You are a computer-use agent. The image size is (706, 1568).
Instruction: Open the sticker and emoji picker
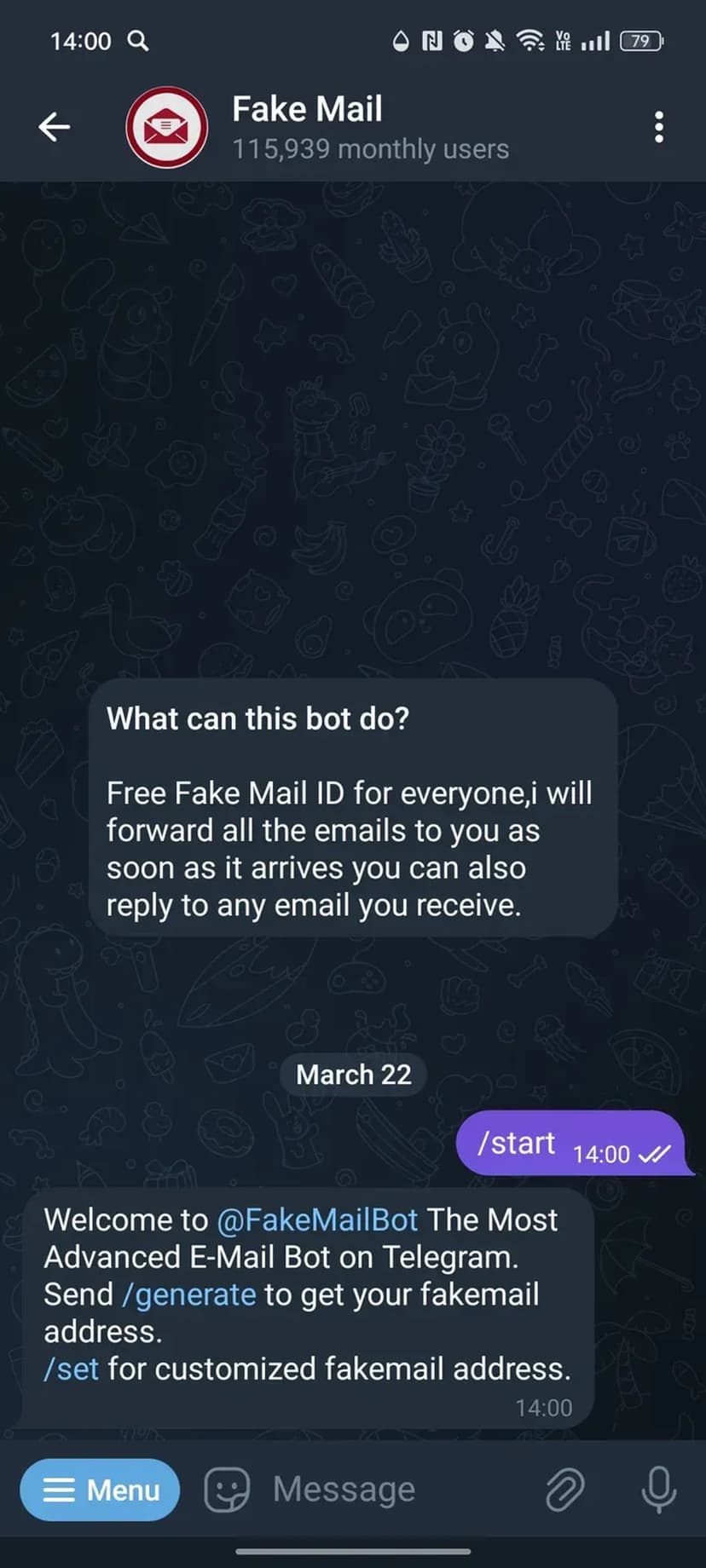[x=227, y=1490]
